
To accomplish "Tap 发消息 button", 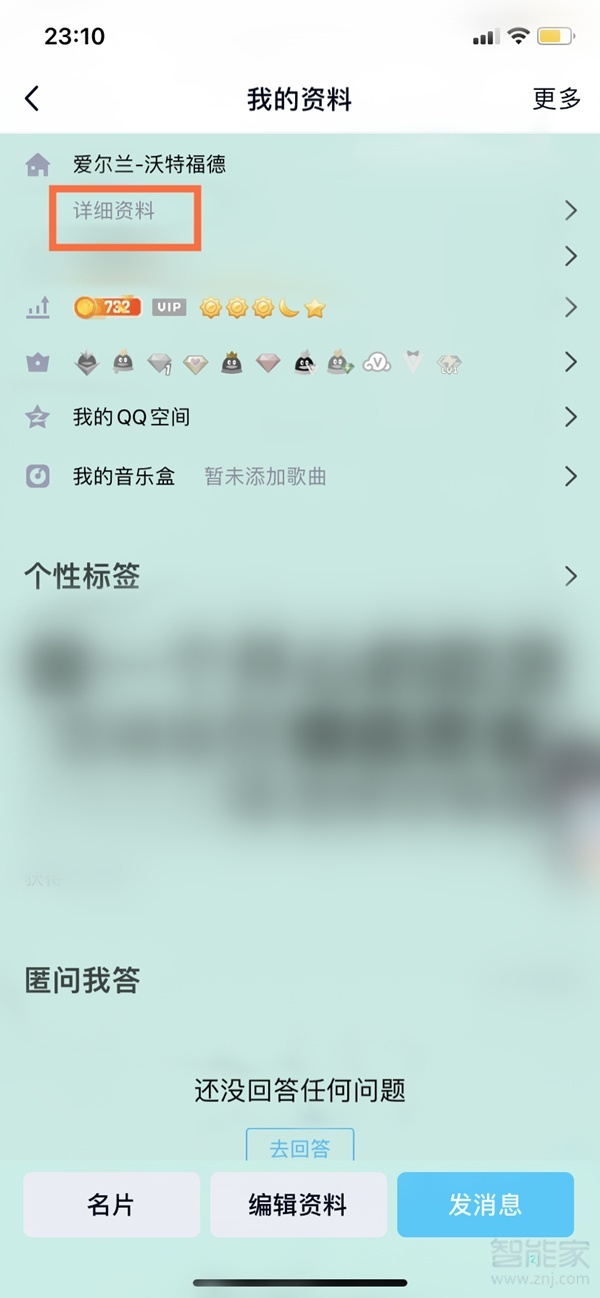I will [485, 1205].
